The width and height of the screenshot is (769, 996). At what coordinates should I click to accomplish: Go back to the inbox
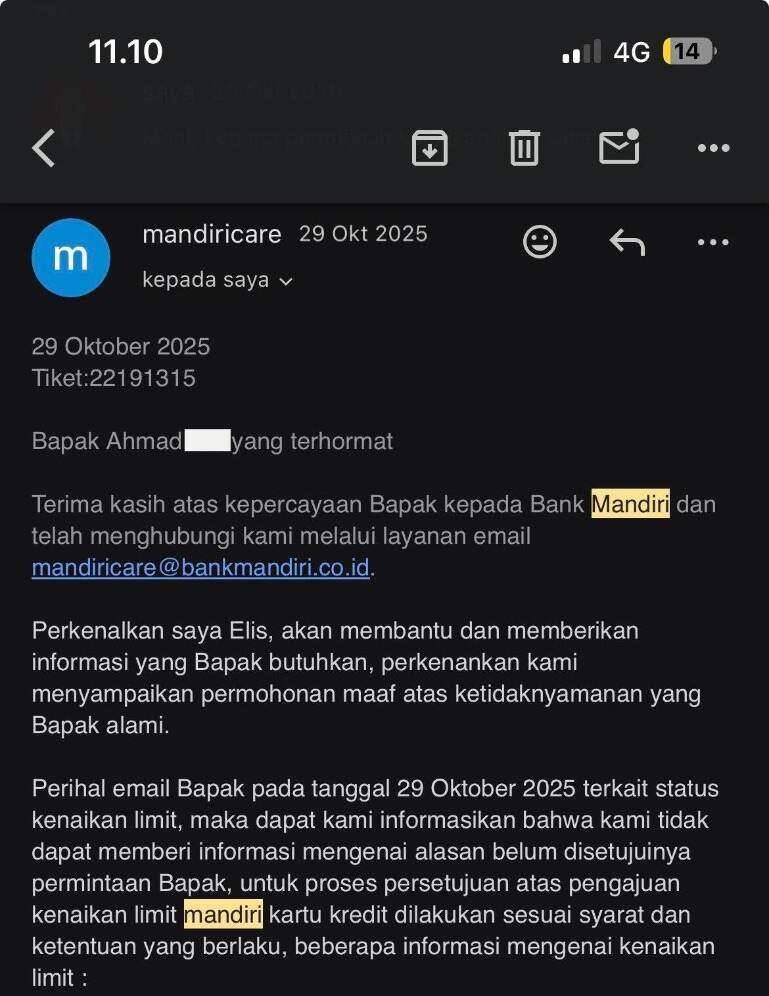[x=44, y=148]
